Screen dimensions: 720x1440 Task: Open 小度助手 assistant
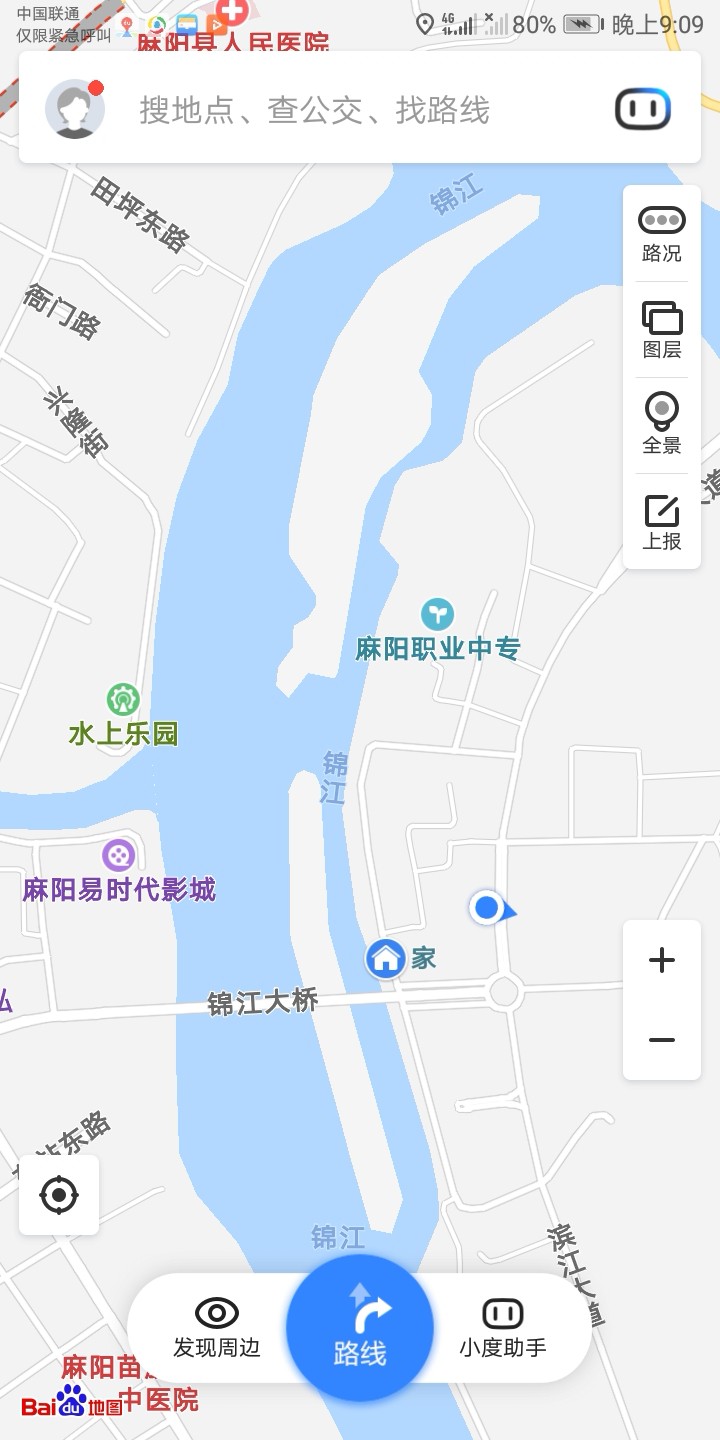click(503, 1328)
